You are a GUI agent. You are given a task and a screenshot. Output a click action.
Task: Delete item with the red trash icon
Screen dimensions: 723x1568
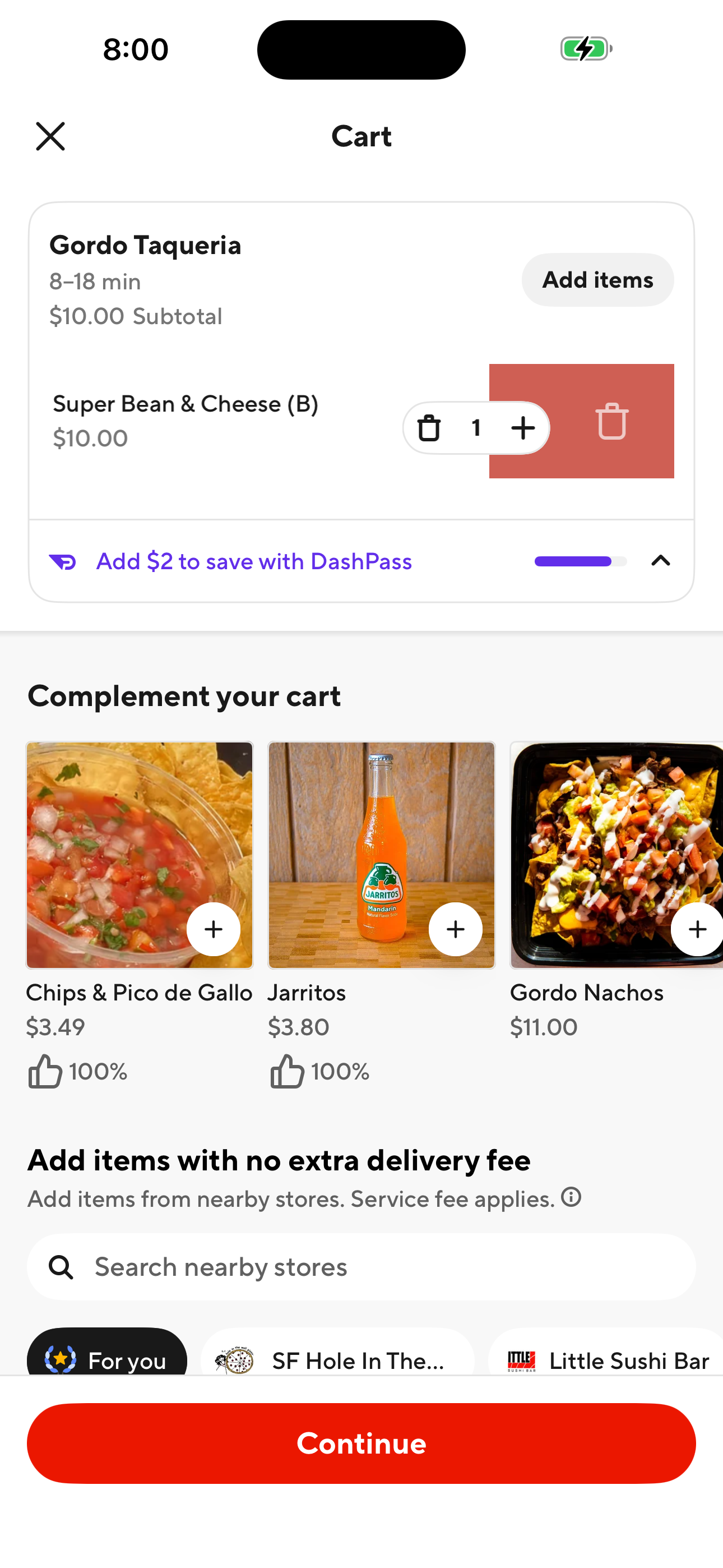point(613,423)
